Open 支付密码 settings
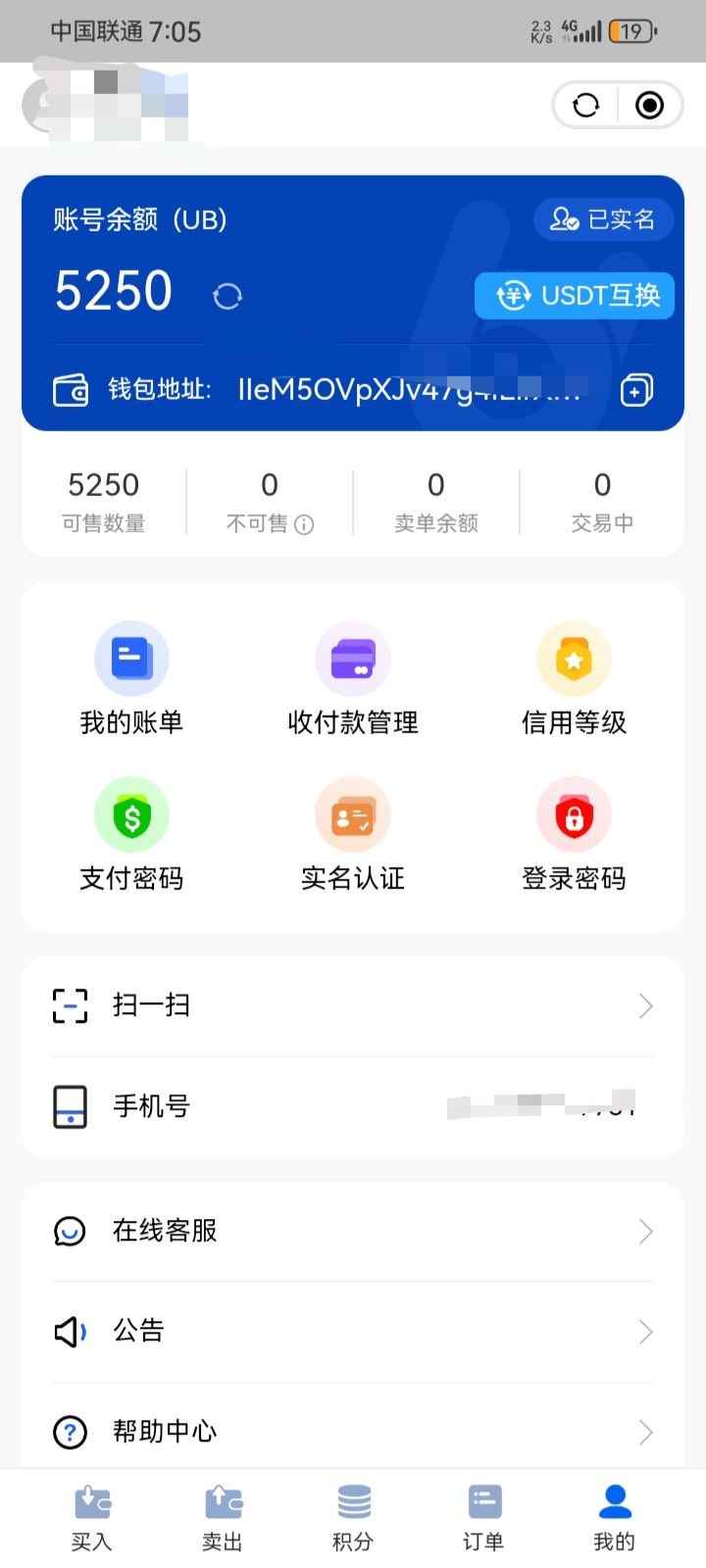The width and height of the screenshot is (706, 1568). pos(131,835)
